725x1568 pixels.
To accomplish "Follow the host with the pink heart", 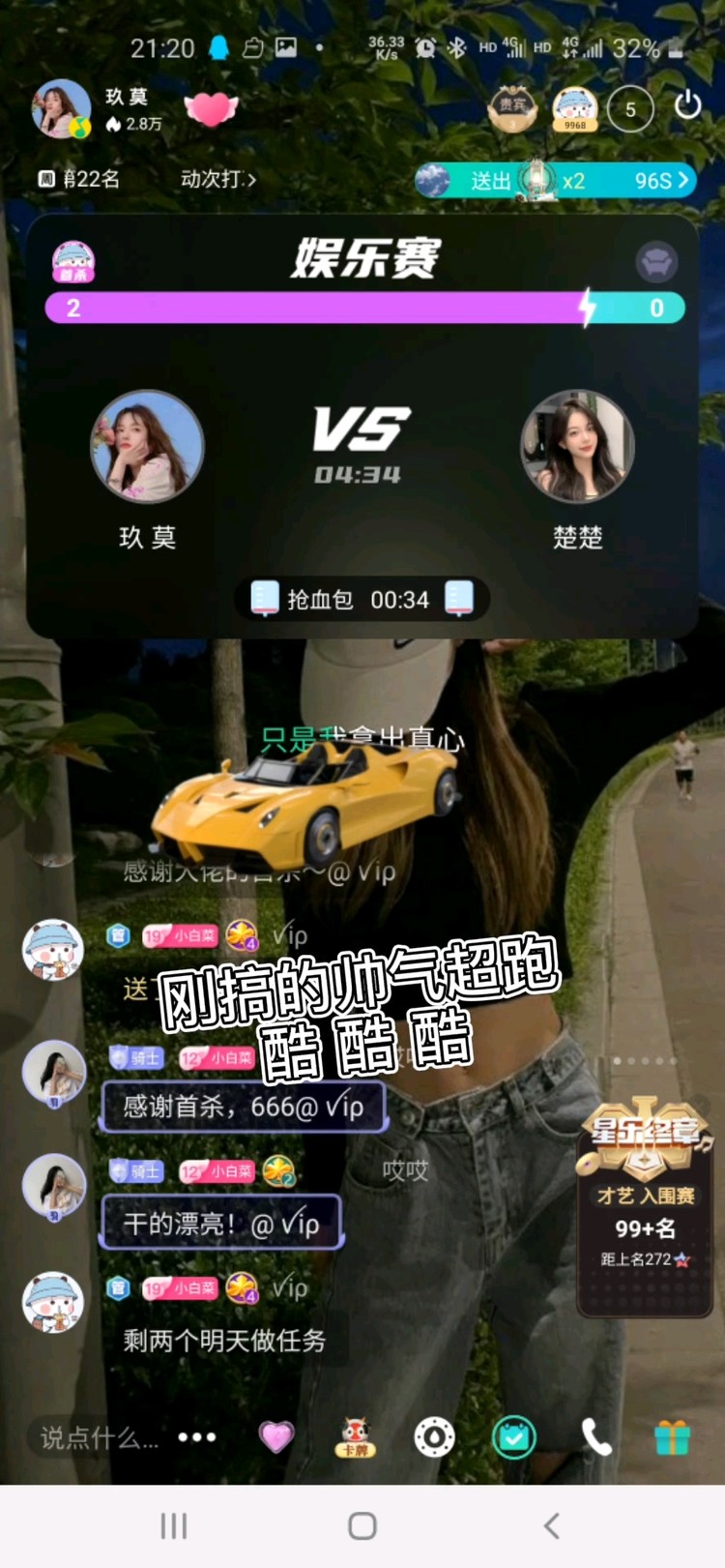I will pos(211,109).
